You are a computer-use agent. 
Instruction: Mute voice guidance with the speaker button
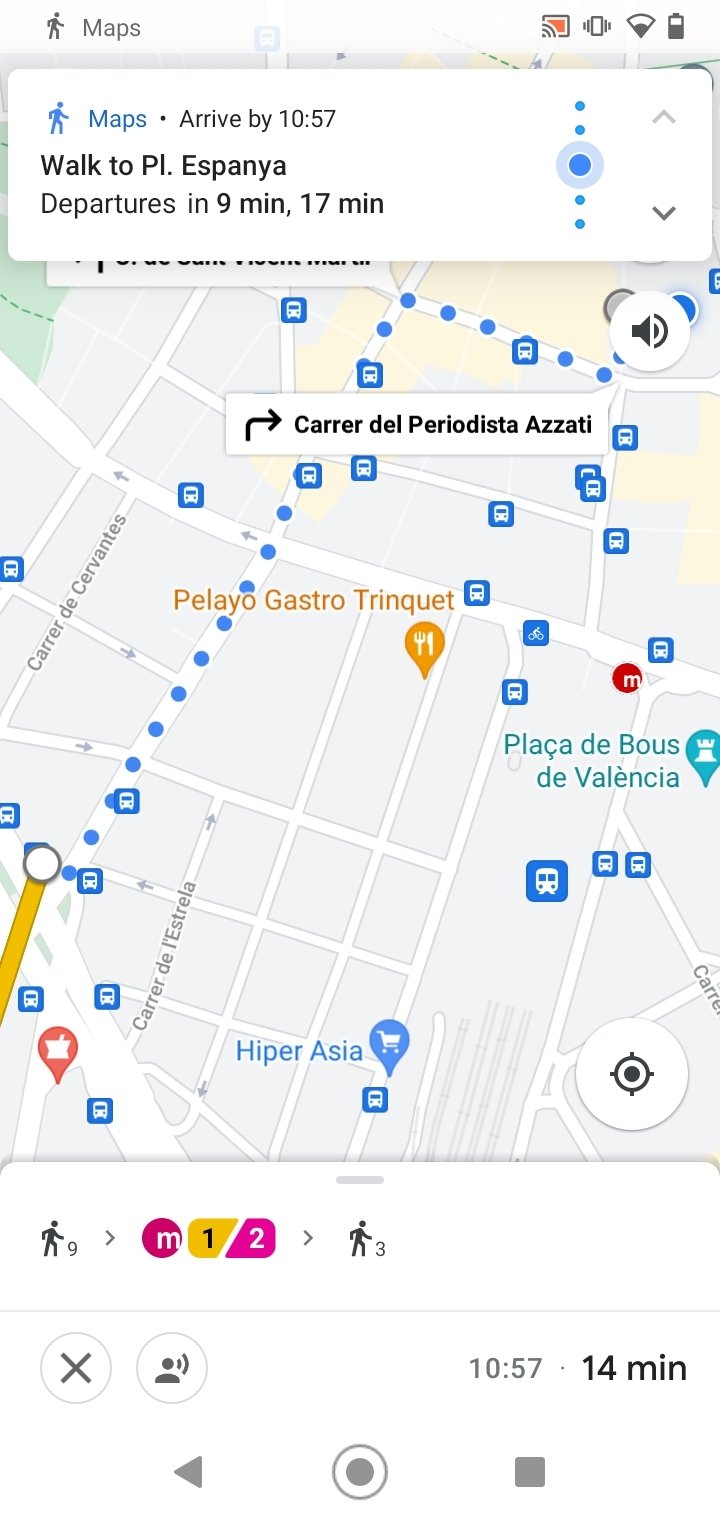click(650, 331)
